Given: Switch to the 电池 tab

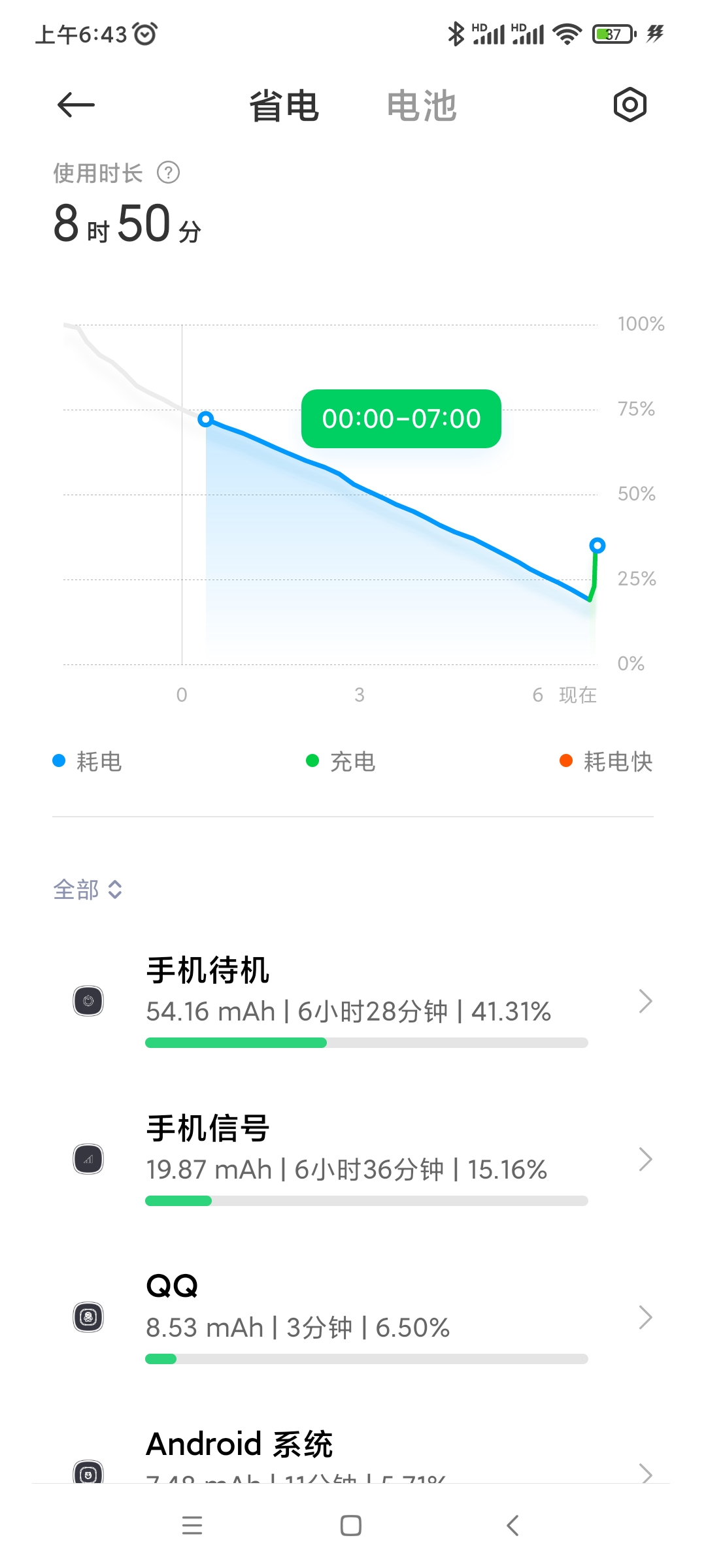Looking at the screenshot, I should click(422, 106).
